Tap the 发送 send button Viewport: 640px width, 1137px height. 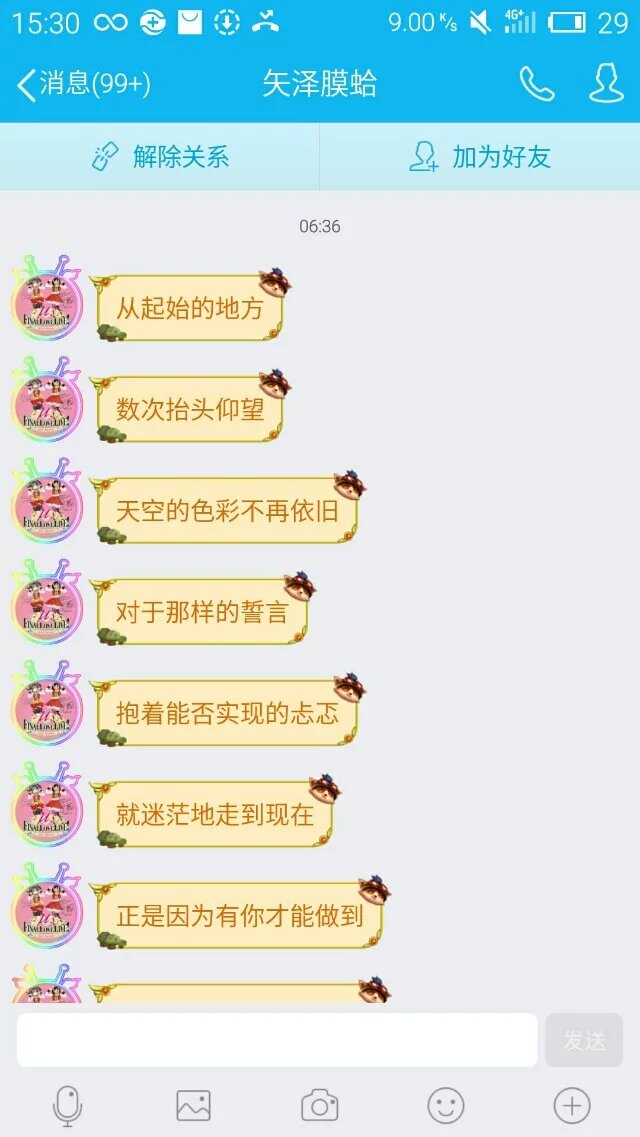click(584, 1040)
